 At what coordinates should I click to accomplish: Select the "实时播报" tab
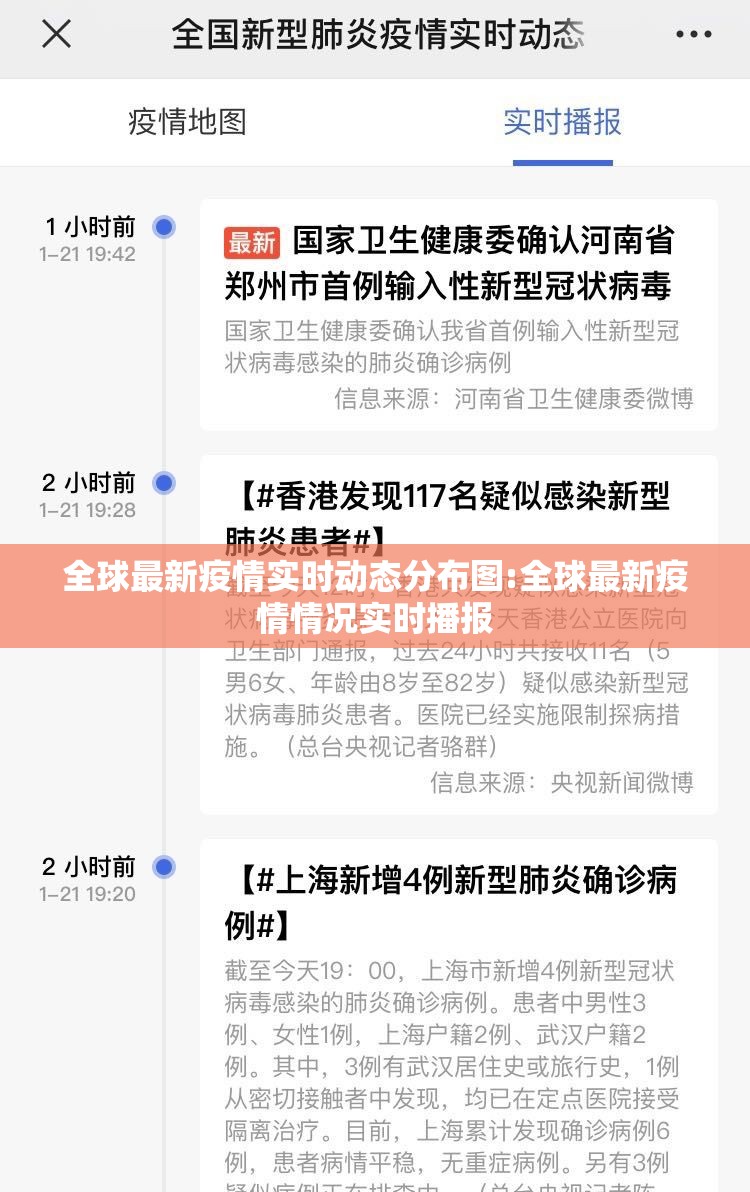(563, 122)
